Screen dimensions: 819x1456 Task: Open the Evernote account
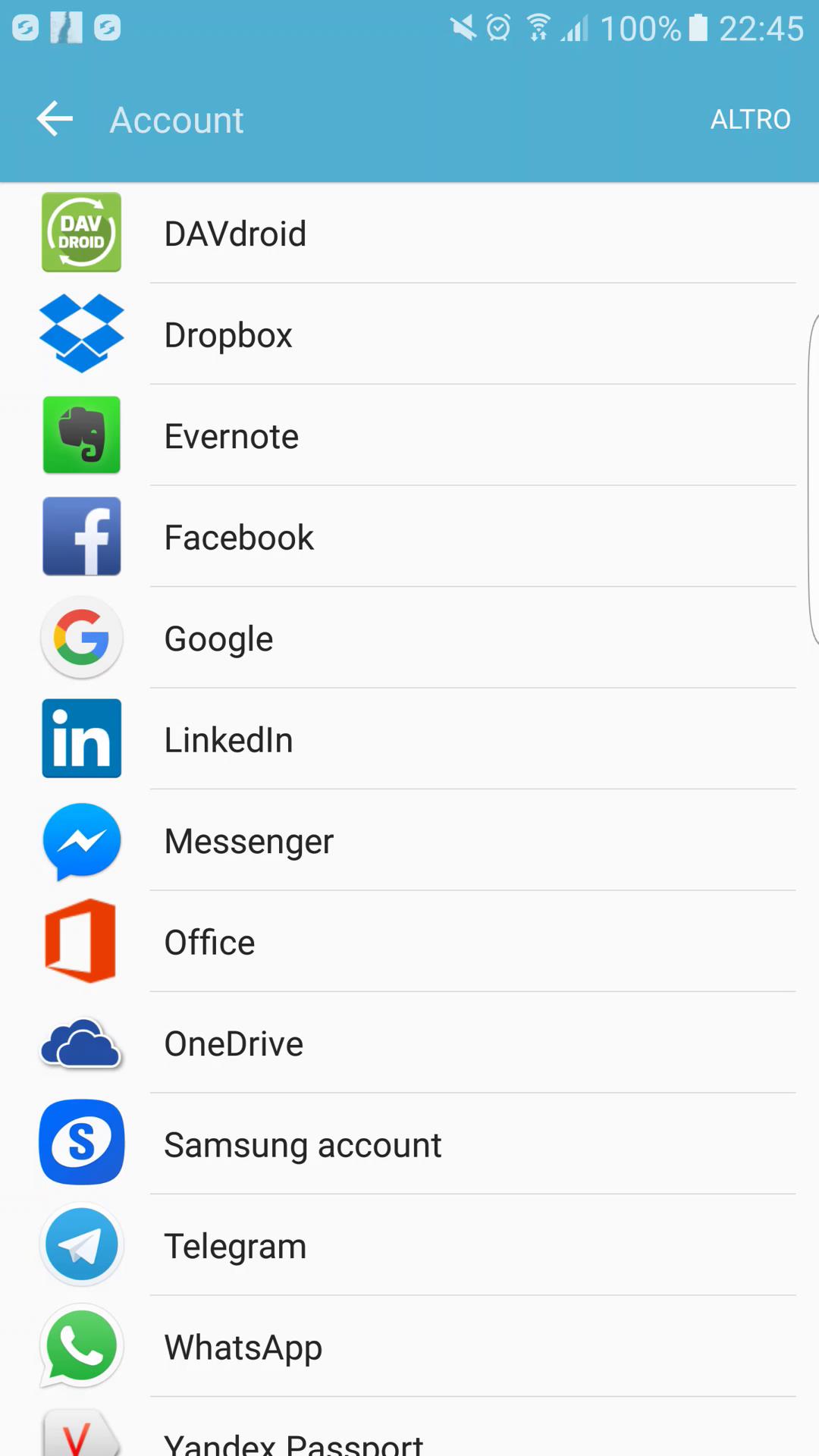coord(409,435)
